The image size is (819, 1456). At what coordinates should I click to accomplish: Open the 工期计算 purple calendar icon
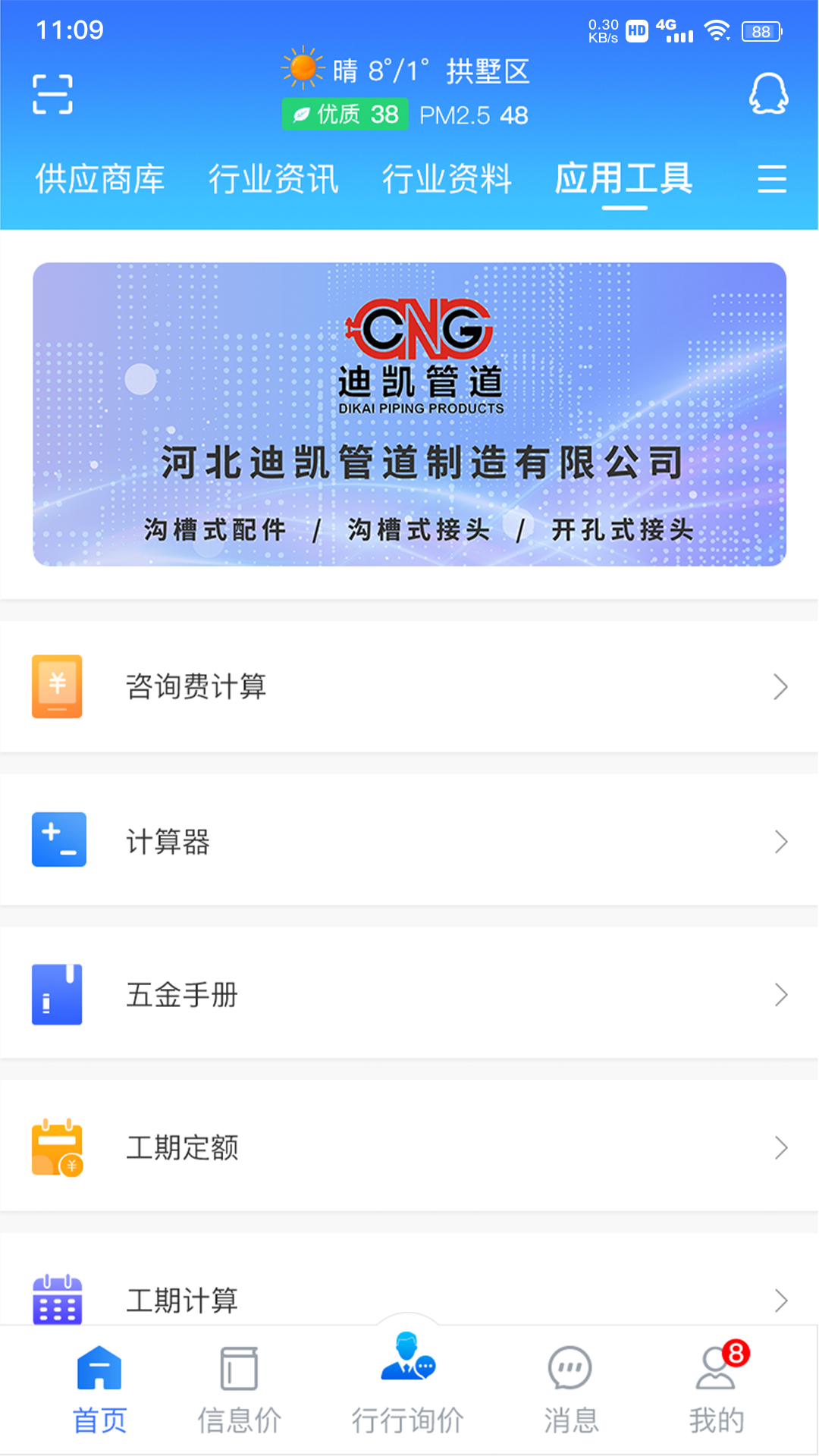56,1299
